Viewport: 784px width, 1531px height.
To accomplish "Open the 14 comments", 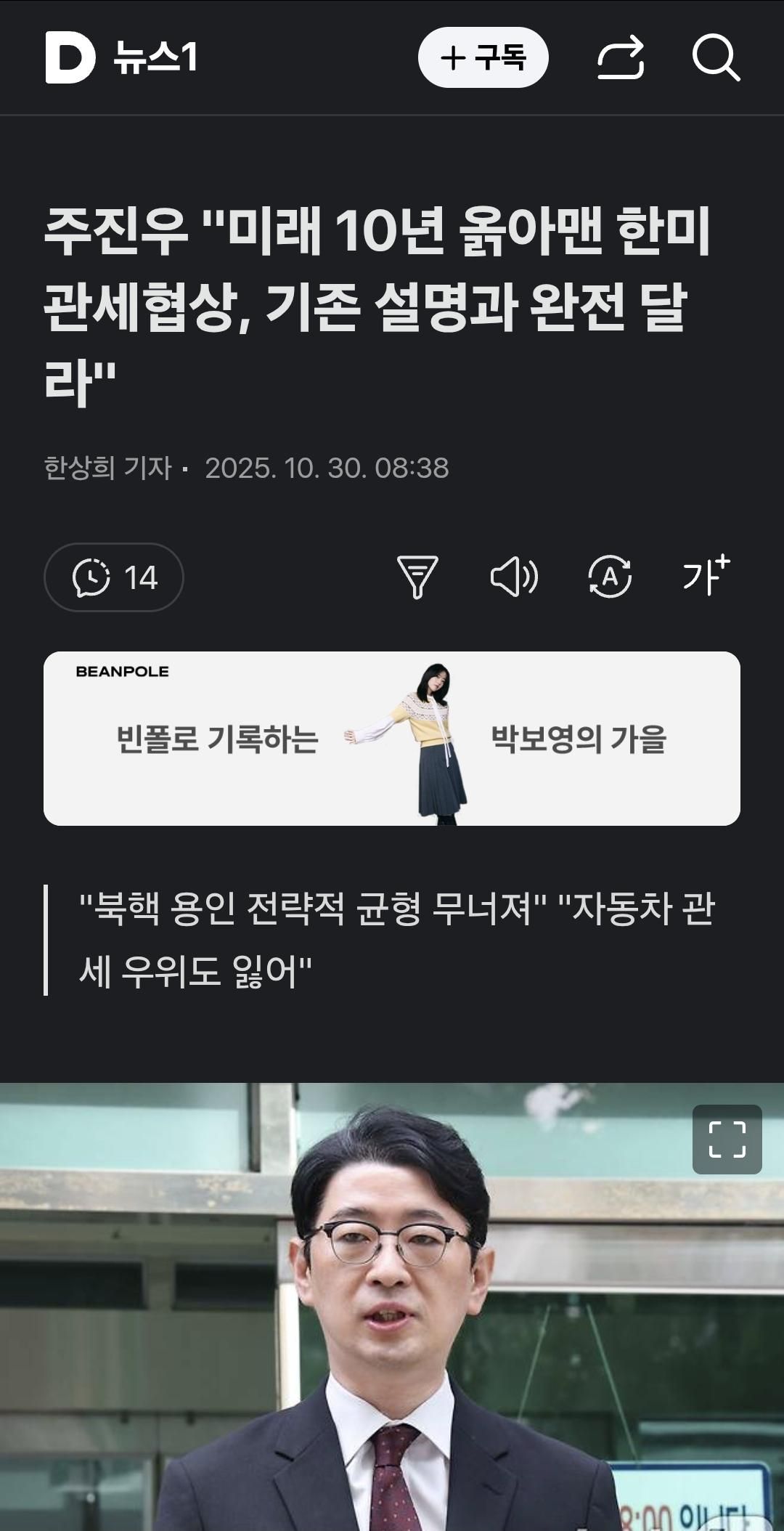I will [x=114, y=577].
